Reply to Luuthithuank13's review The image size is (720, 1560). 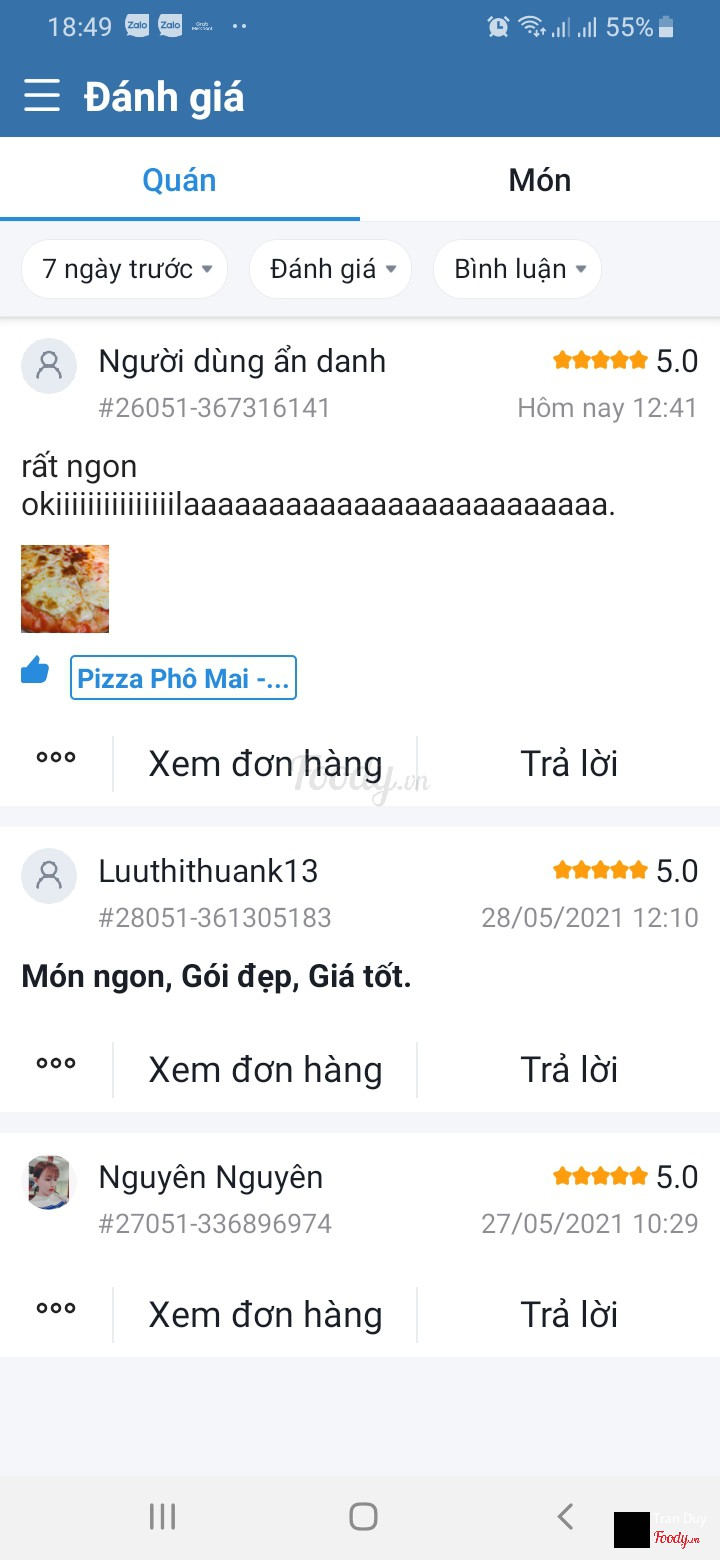pos(569,1070)
